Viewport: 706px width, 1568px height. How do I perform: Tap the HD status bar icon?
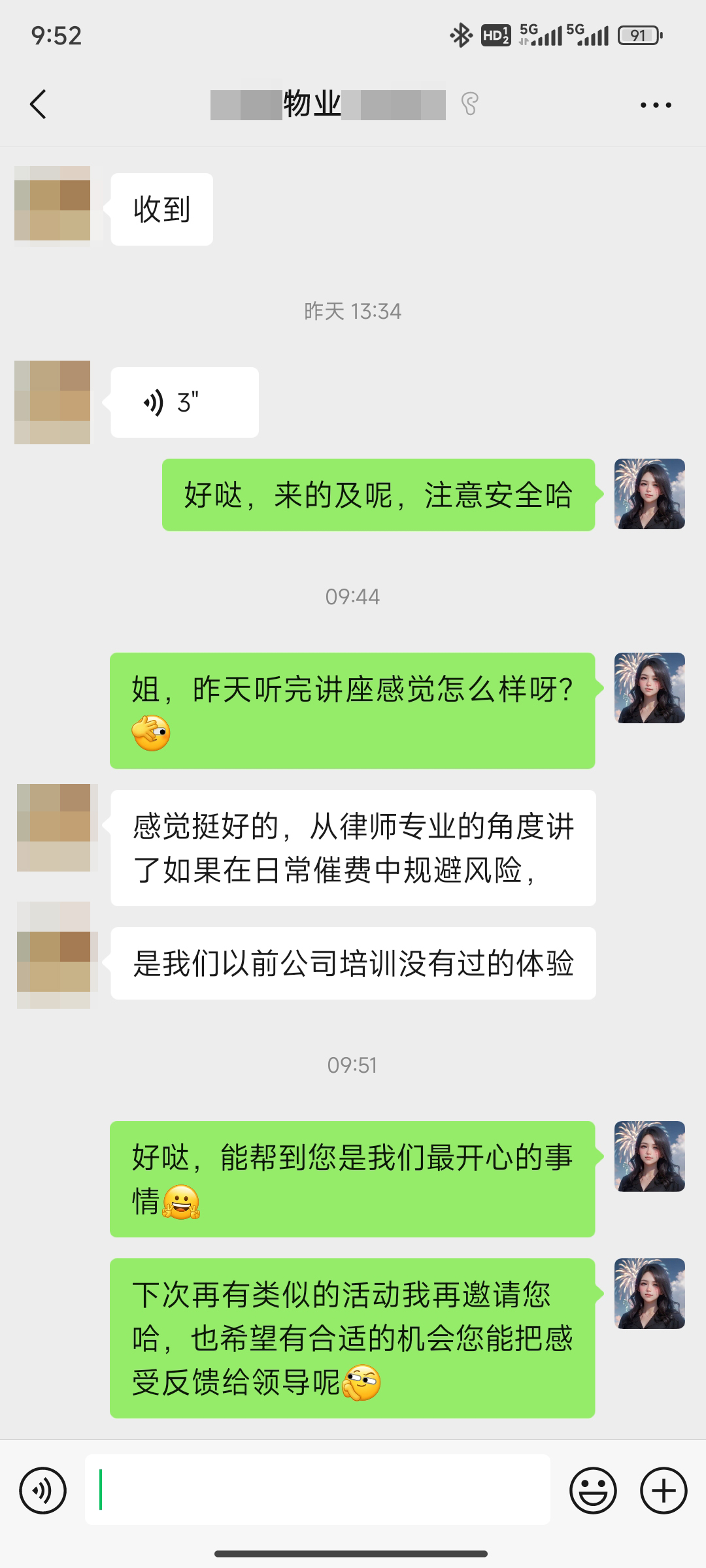coord(497,36)
